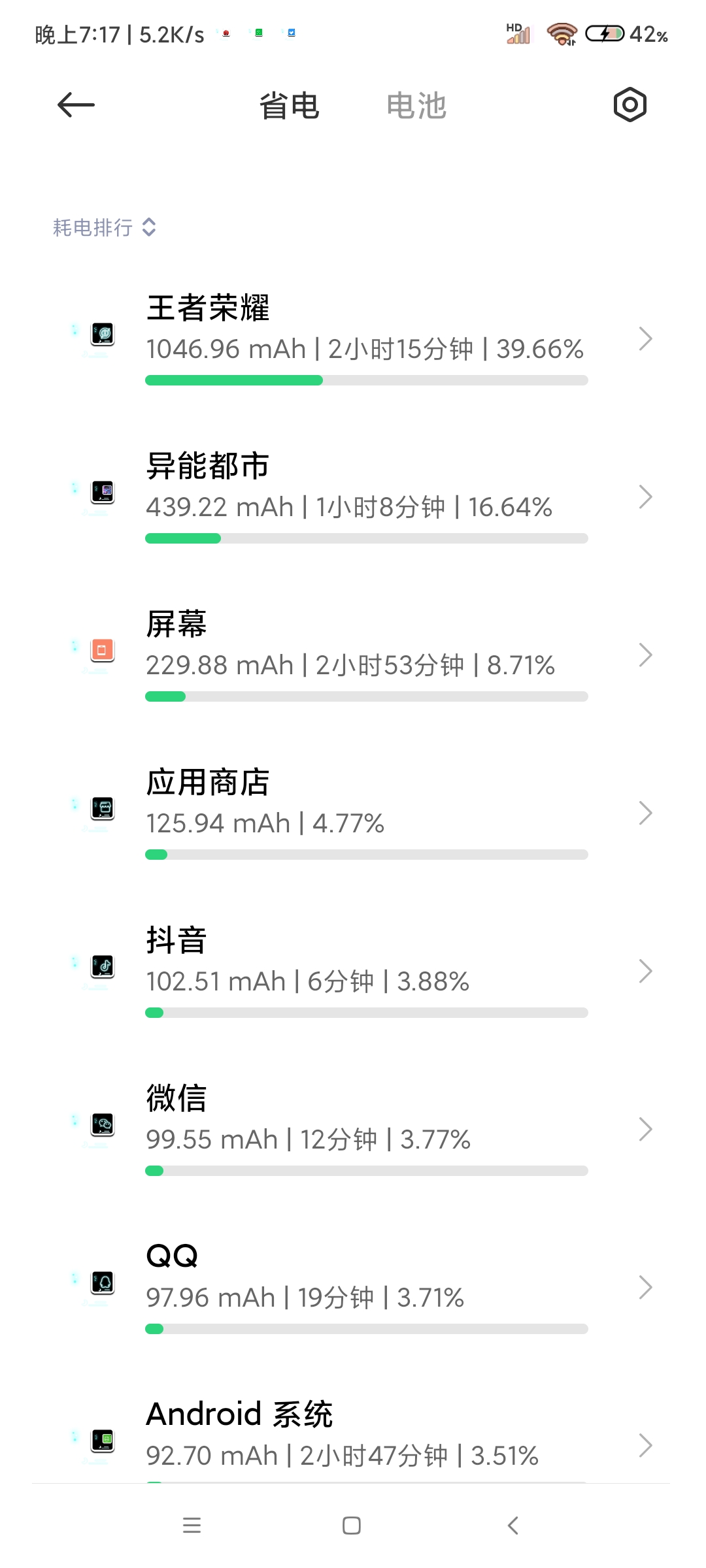Open 应用商店 power usage entry
The image size is (706, 1568).
353,813
